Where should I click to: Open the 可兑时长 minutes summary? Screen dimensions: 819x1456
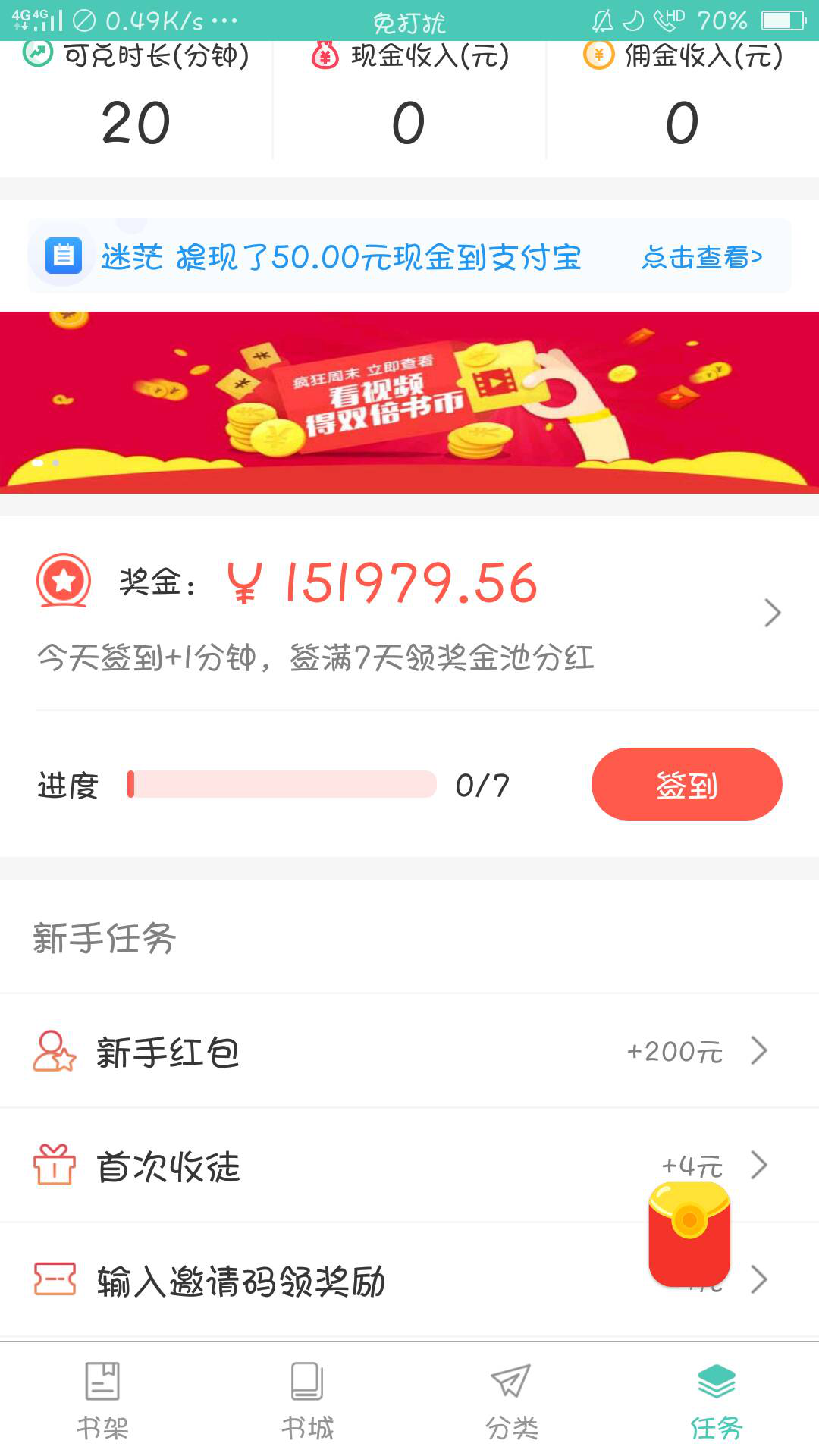pos(136,99)
